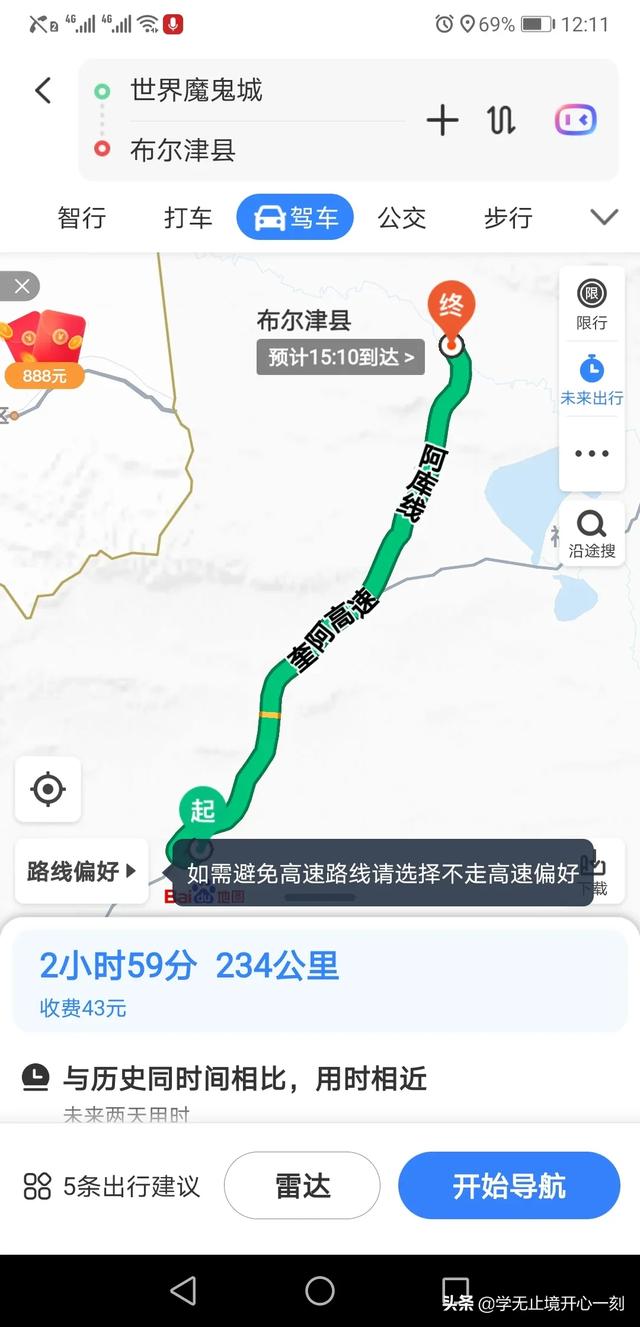Swap start and destination
Screen dimensions: 640x1327
point(501,121)
